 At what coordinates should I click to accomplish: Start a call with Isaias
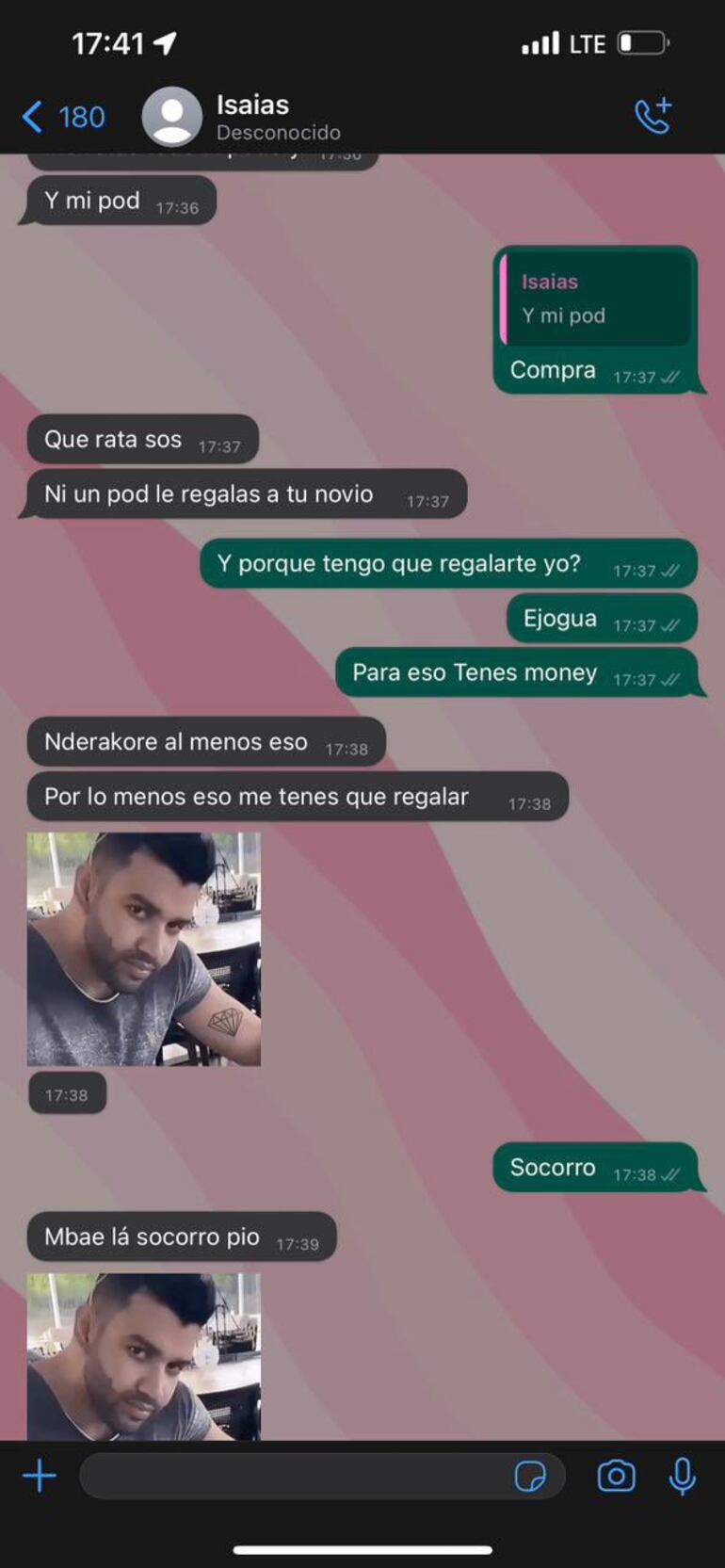coord(652,116)
